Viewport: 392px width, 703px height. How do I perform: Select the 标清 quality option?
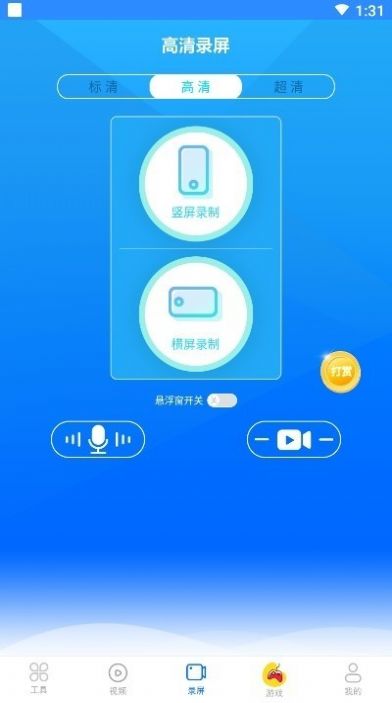[104, 87]
